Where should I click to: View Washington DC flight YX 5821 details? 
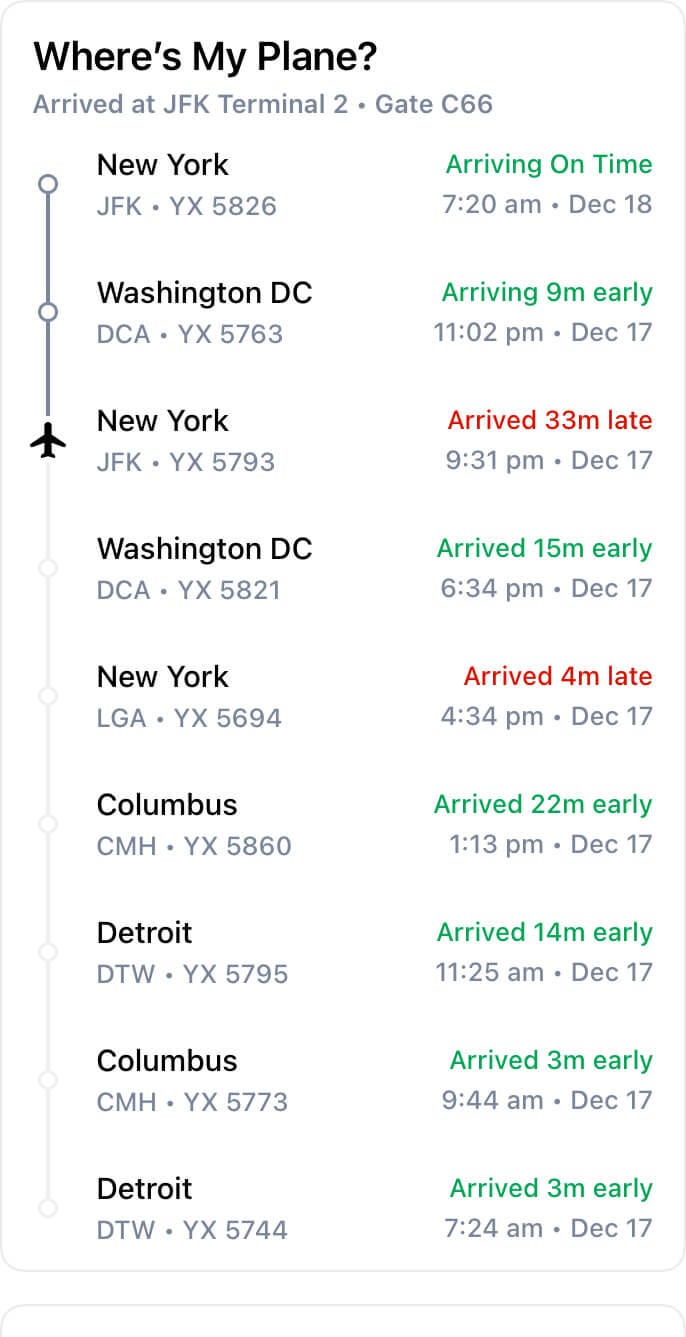pos(343,568)
